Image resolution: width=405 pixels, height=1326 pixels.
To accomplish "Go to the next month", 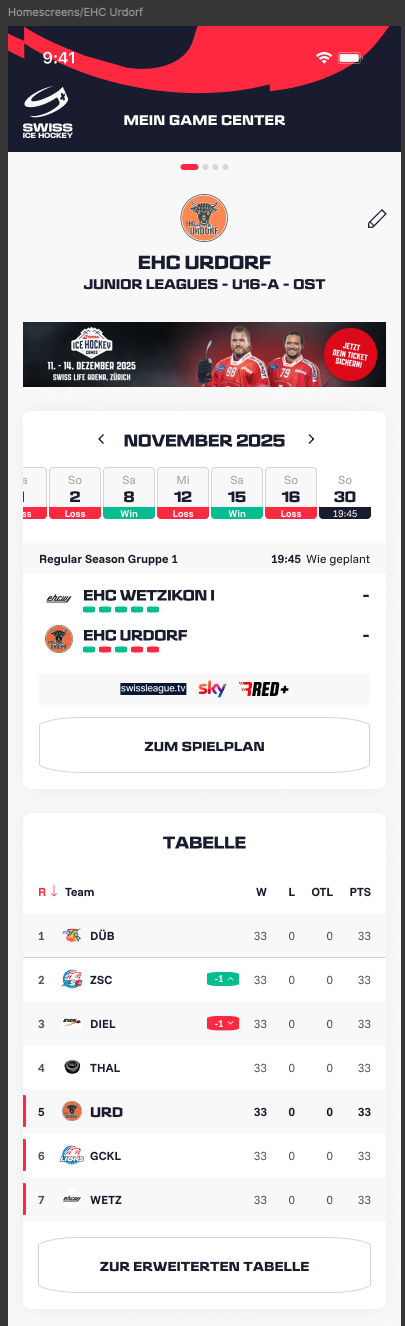I will coord(311,439).
